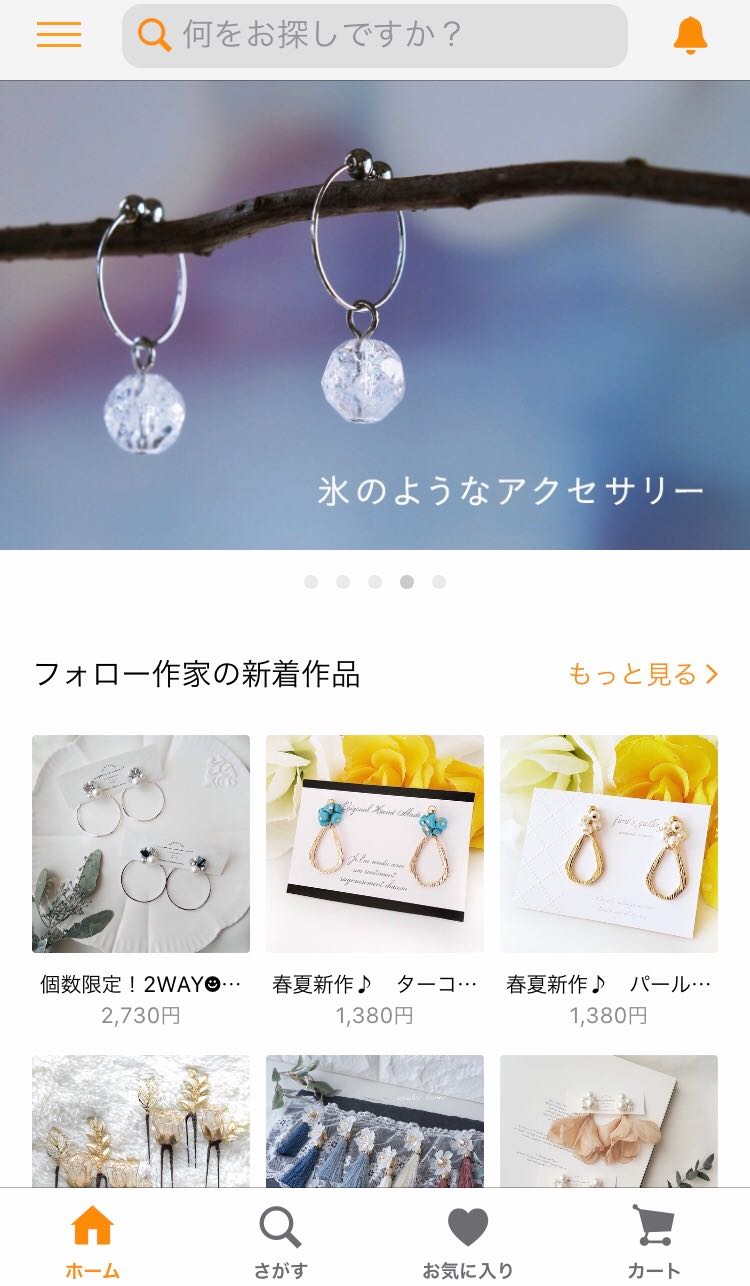Open the 氷のようなアクセサリー banner
The width and height of the screenshot is (750, 1286).
(375, 315)
